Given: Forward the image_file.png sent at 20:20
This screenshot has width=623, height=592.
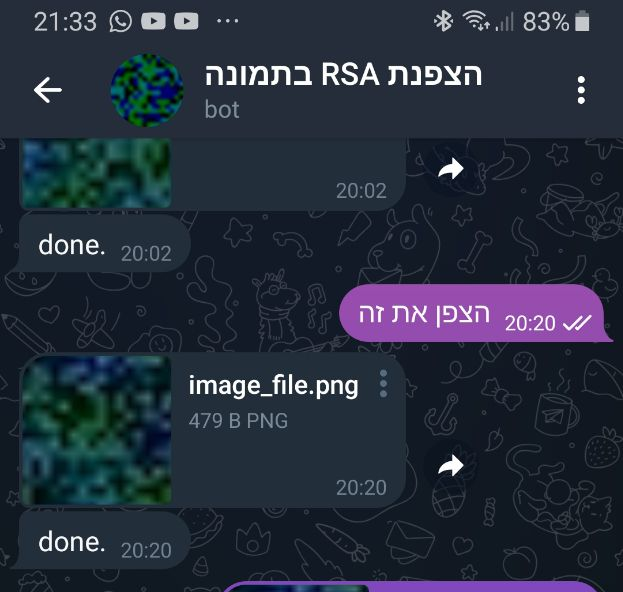Looking at the screenshot, I should coord(451,465).
